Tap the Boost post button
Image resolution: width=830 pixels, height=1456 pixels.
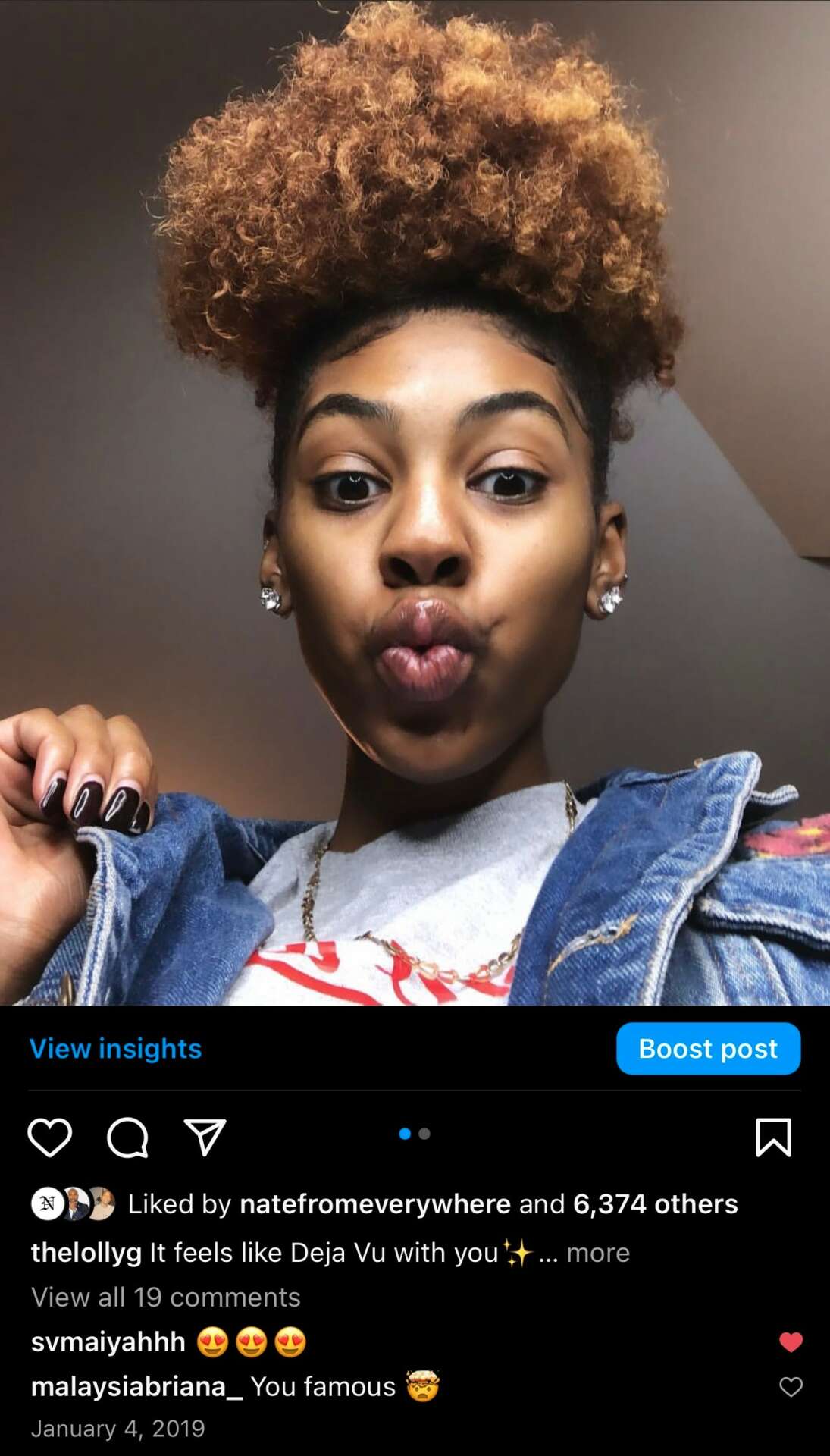coord(707,1049)
